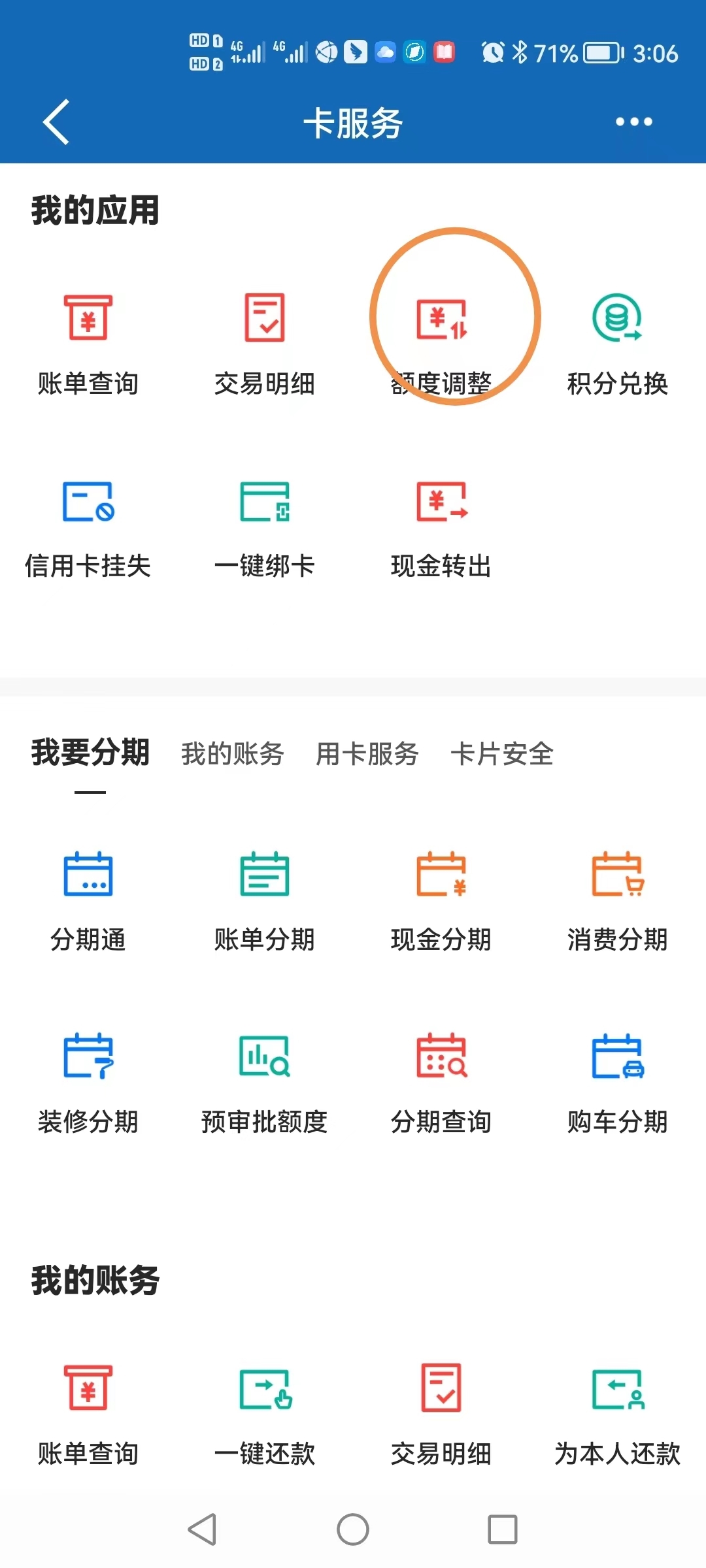Switch to the 用卡服务 tab
Screen dimensions: 706x1568
tap(367, 753)
